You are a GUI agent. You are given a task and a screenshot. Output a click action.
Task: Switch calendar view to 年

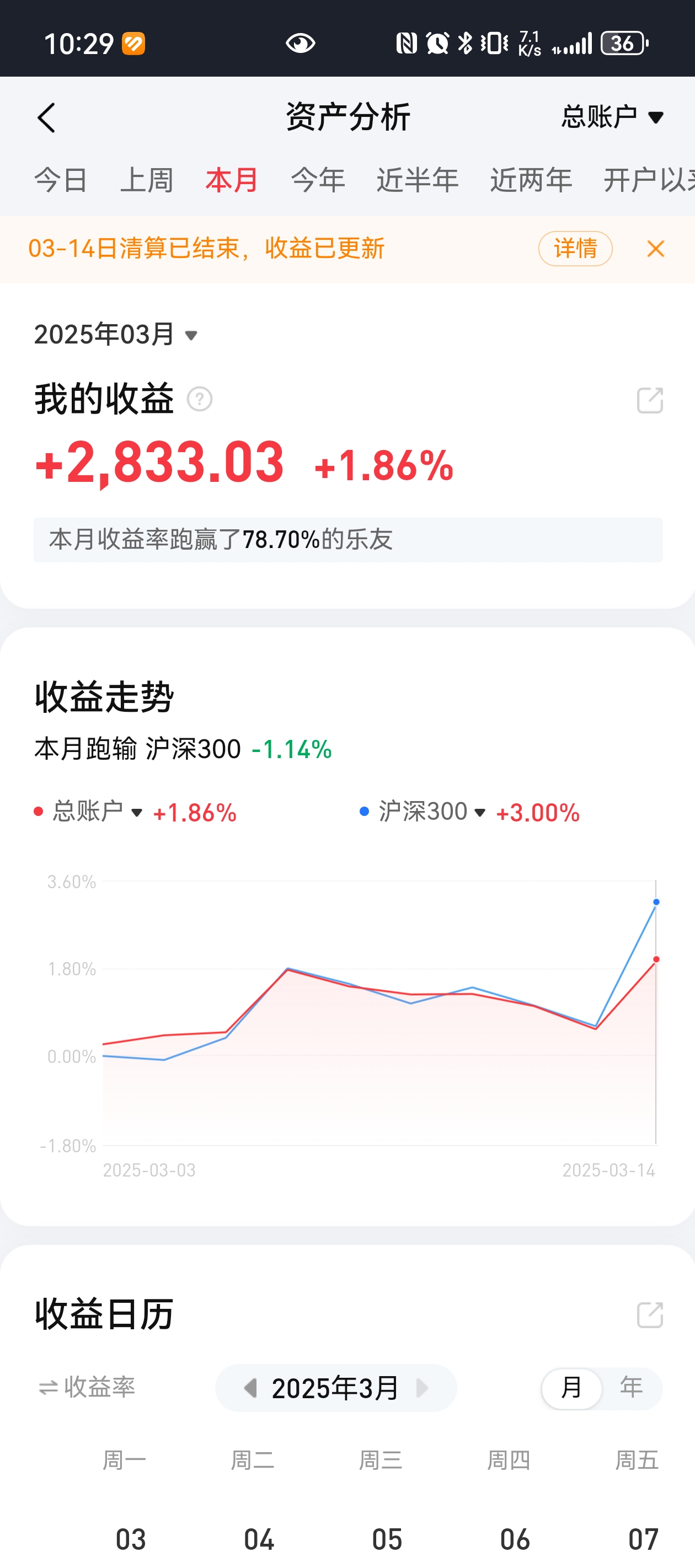pos(631,1388)
